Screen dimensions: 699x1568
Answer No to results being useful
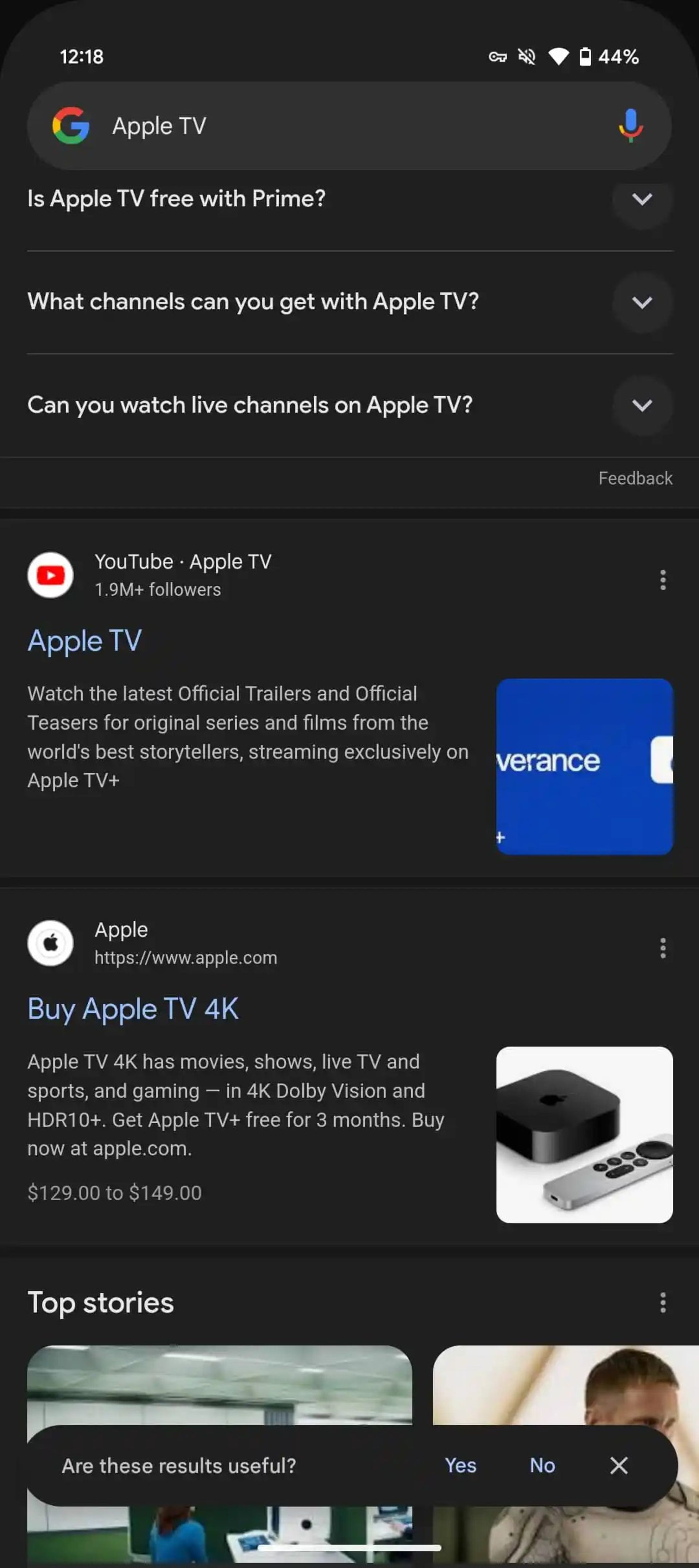point(542,1465)
